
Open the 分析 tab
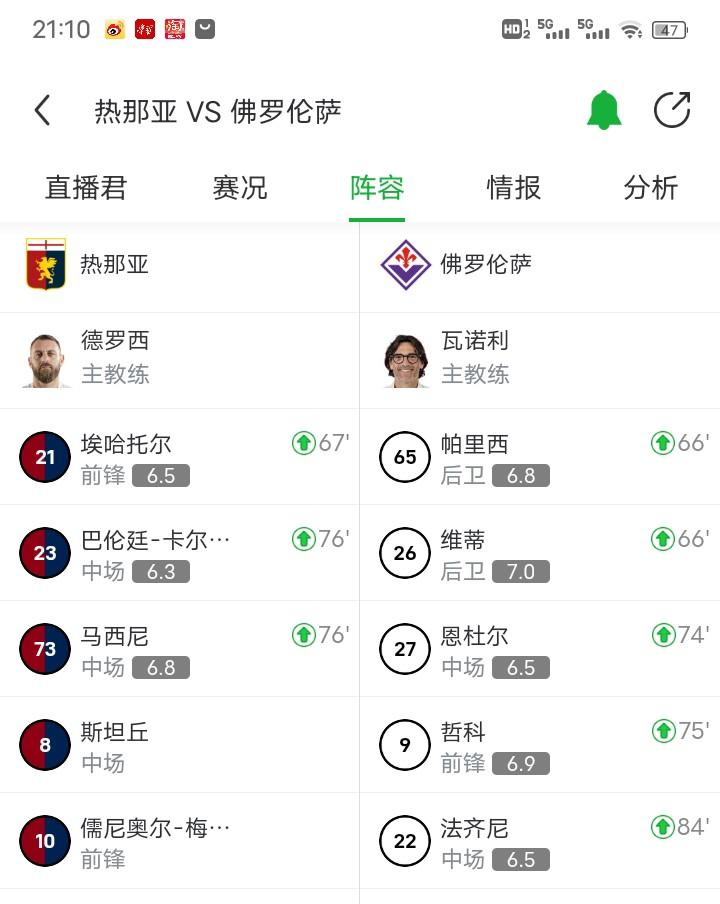[650, 188]
